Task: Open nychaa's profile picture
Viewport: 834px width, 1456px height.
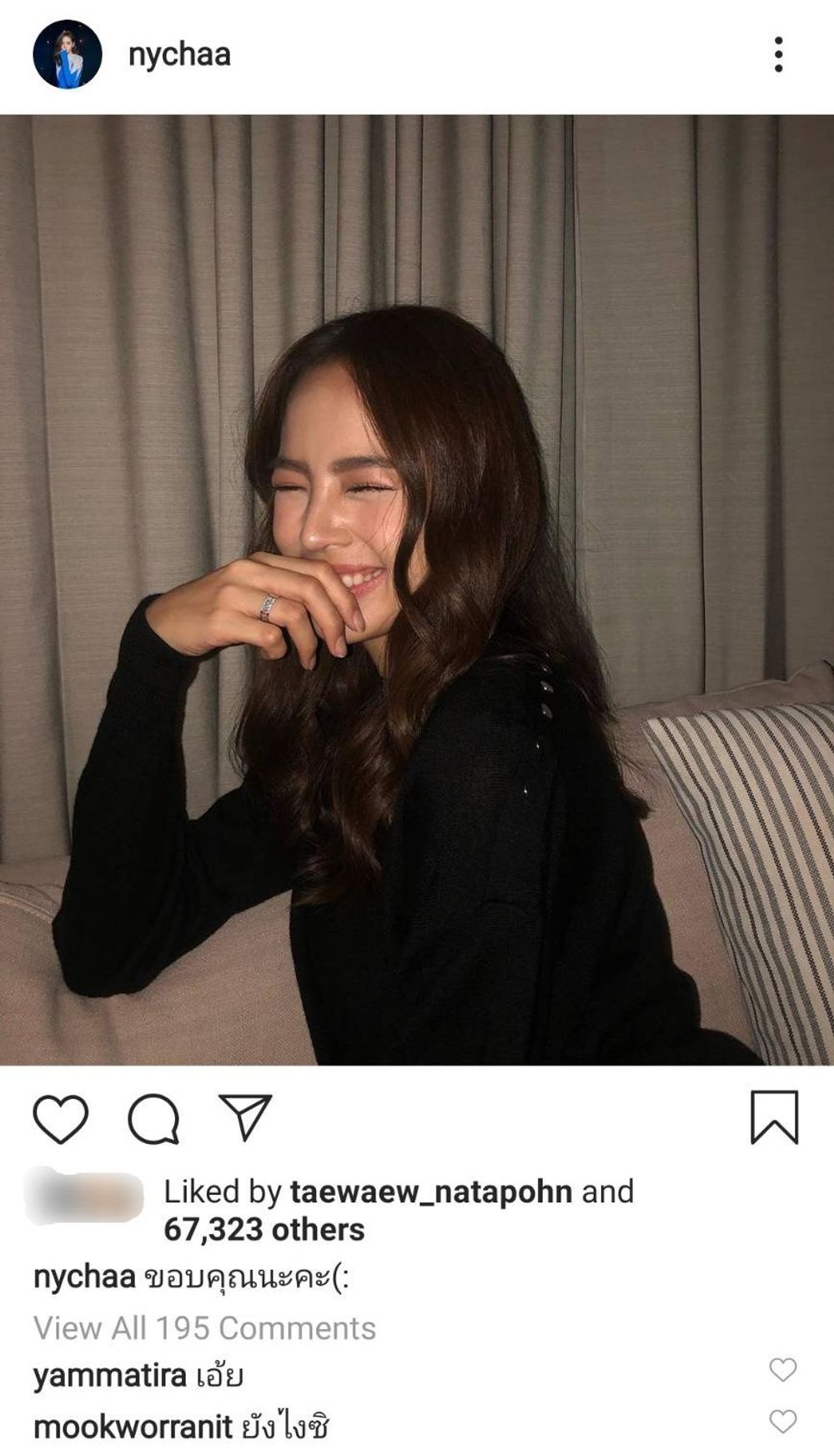Action: [x=67, y=54]
